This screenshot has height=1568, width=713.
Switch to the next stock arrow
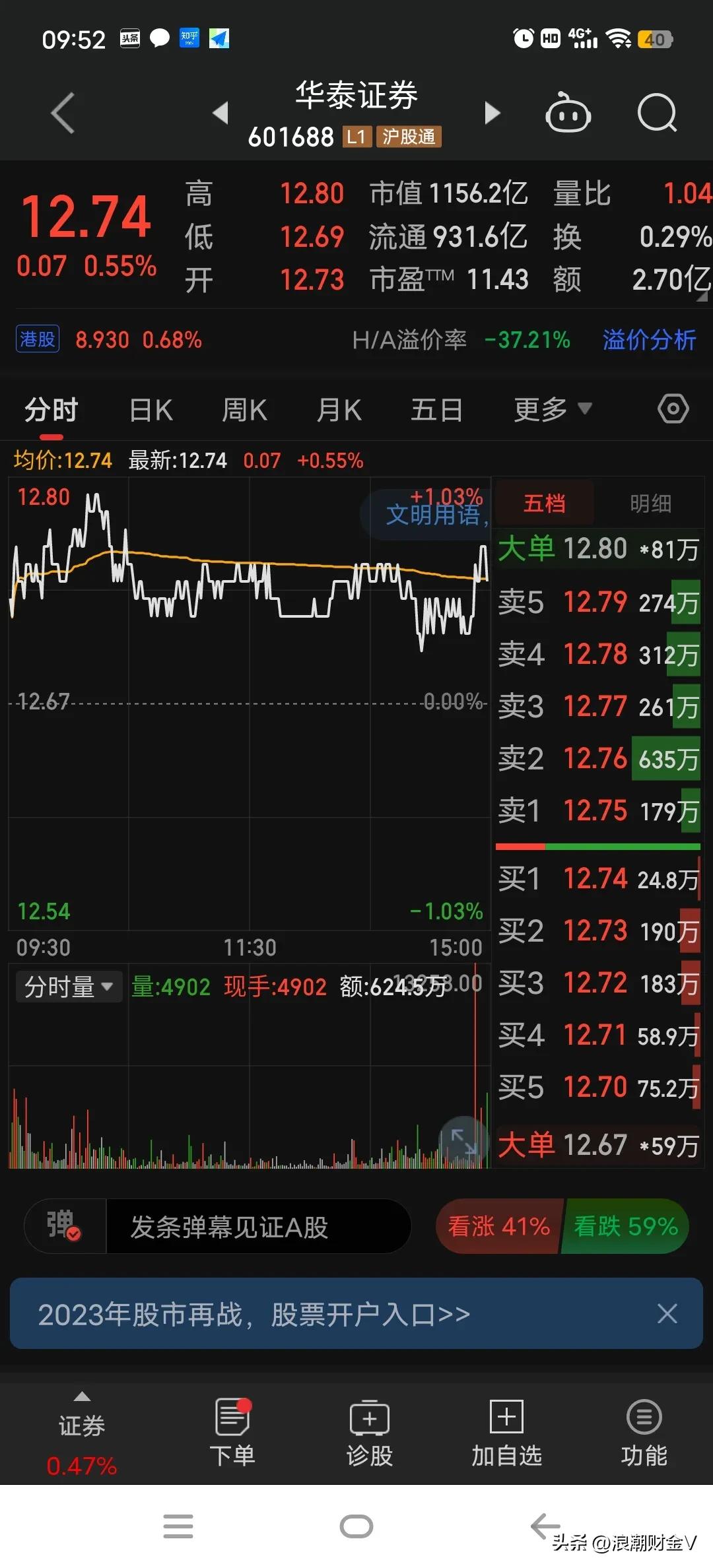coord(492,113)
